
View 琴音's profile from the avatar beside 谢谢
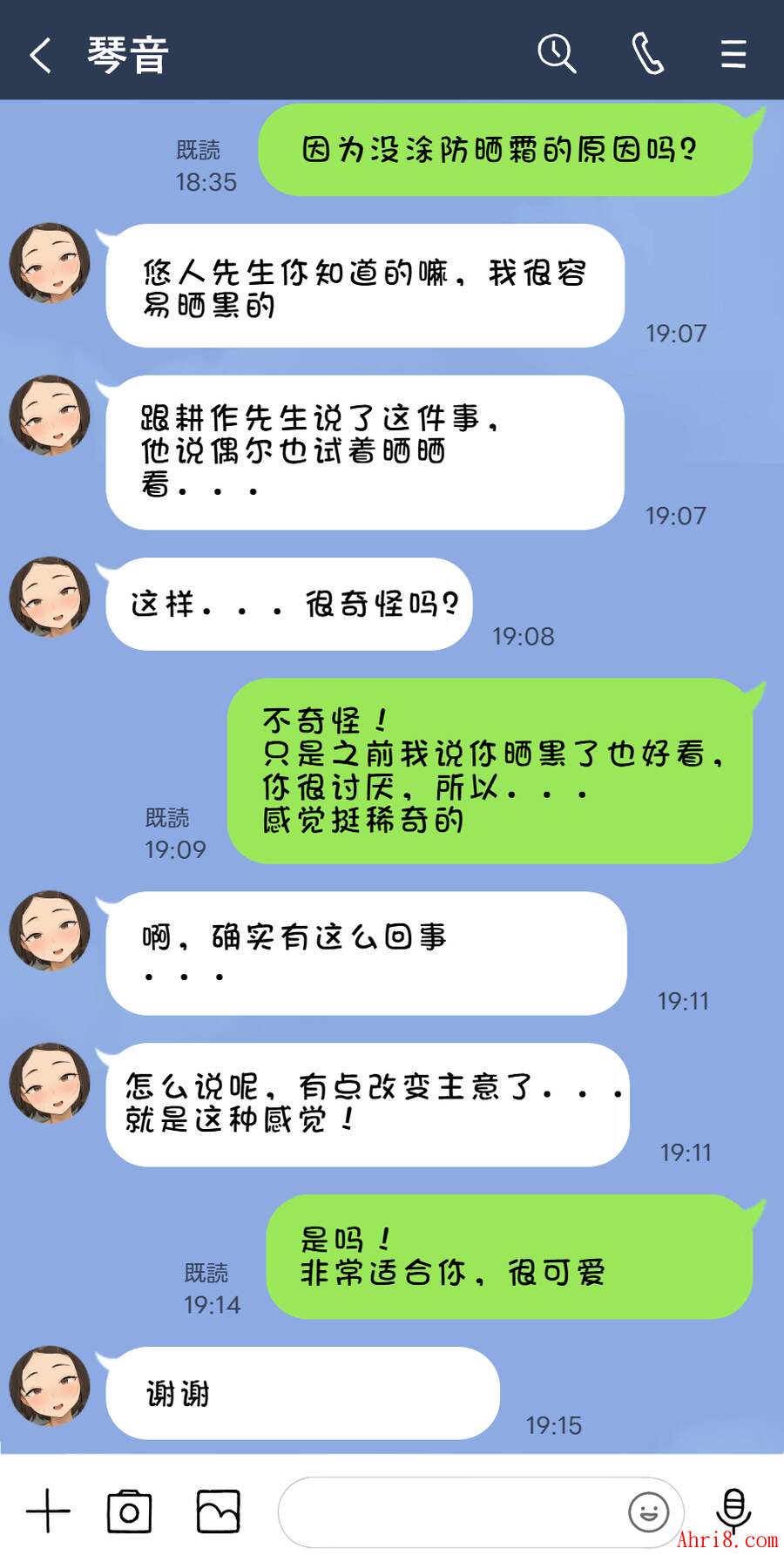tap(50, 1386)
